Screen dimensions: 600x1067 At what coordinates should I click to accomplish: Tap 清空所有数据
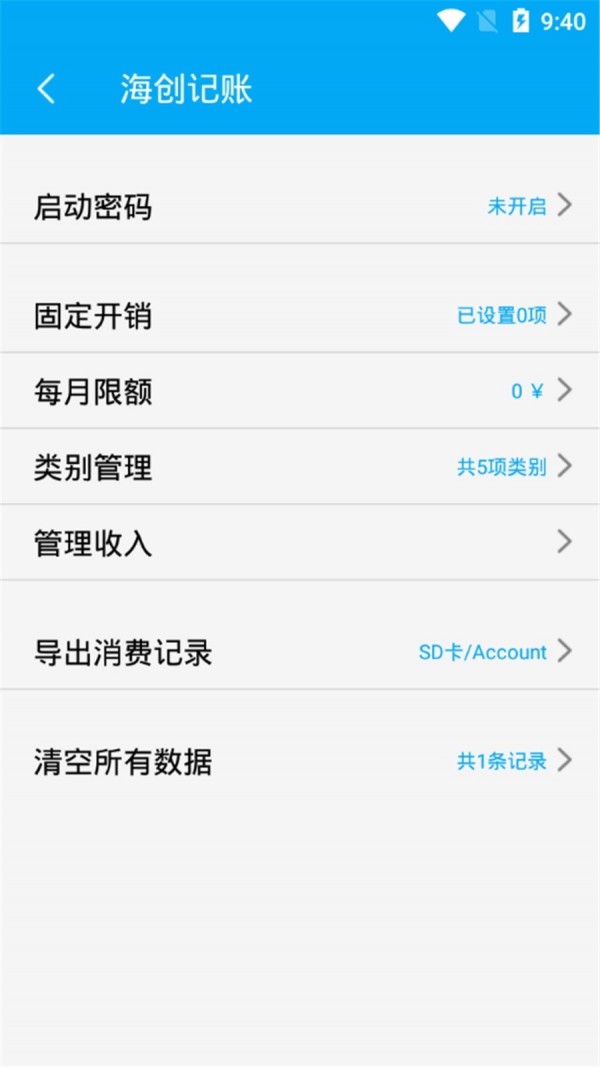click(300, 762)
